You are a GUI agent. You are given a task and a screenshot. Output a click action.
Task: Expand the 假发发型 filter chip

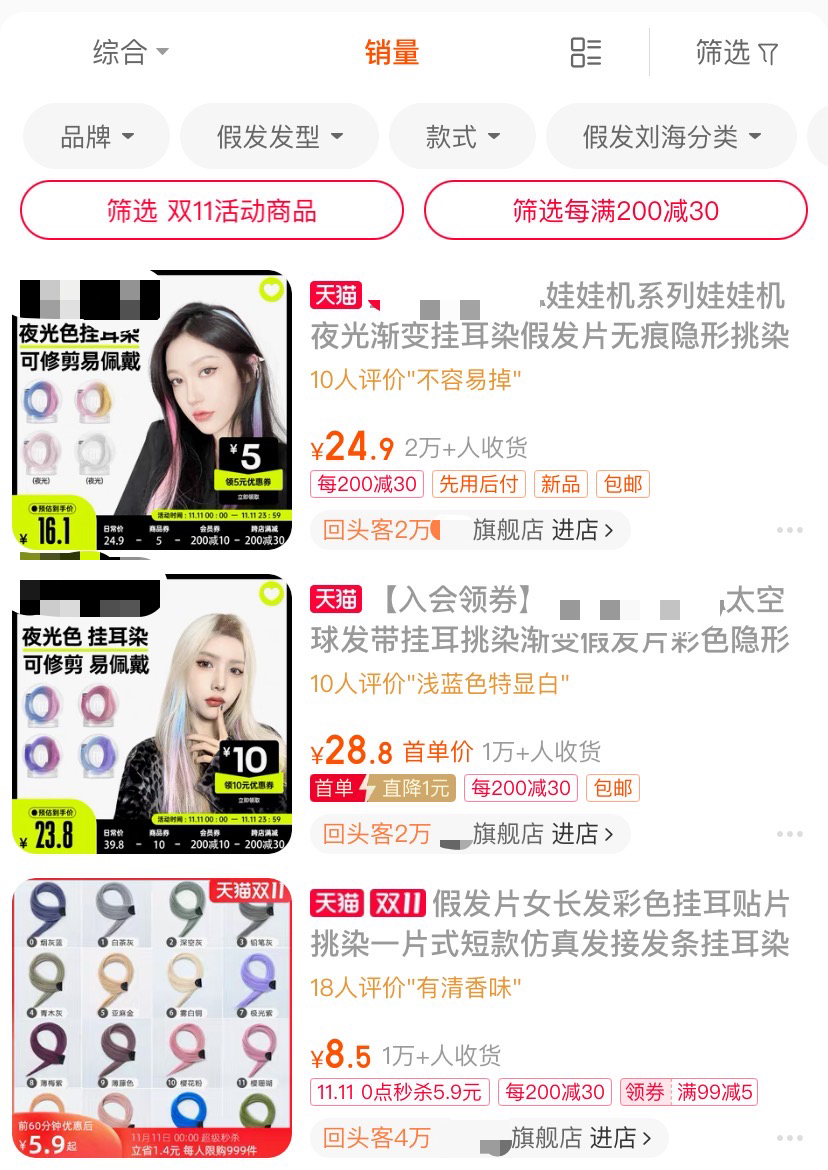tap(279, 137)
